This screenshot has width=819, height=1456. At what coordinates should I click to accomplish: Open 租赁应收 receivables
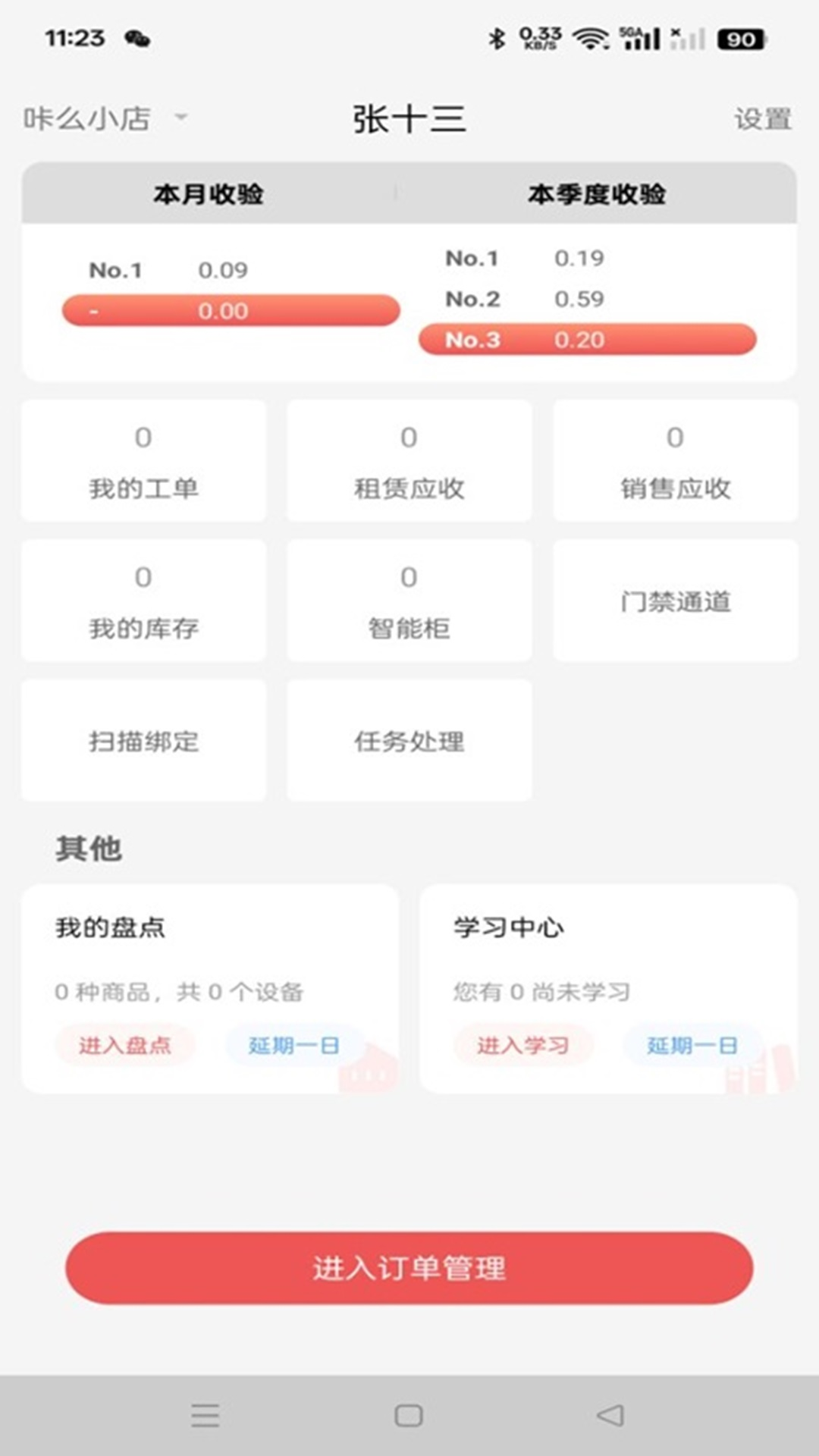[x=409, y=460]
